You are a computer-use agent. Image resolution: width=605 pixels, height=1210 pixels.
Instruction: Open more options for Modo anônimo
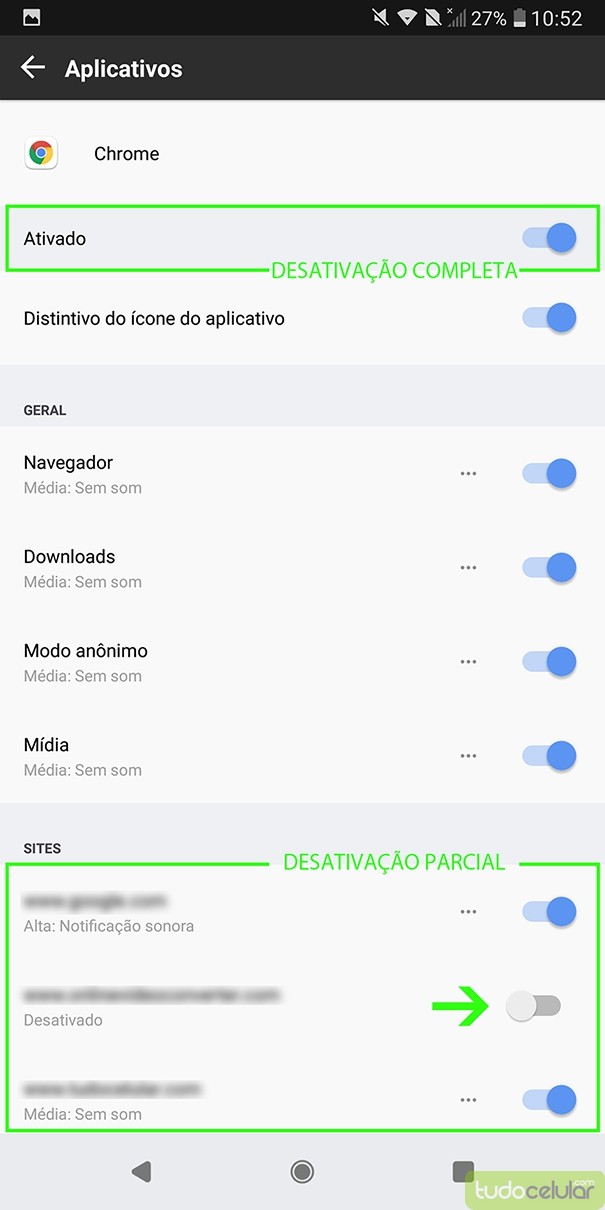click(468, 661)
